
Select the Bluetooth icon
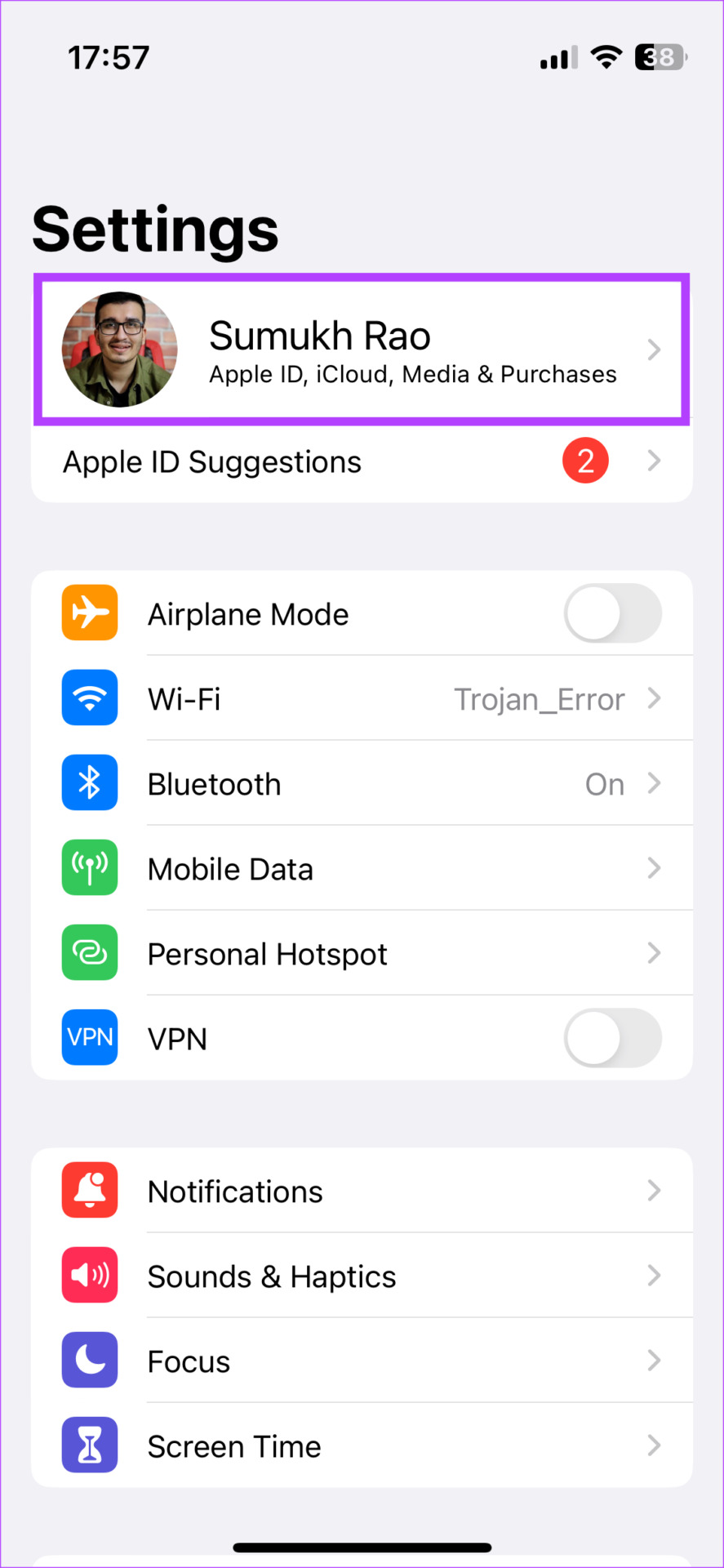click(x=89, y=782)
